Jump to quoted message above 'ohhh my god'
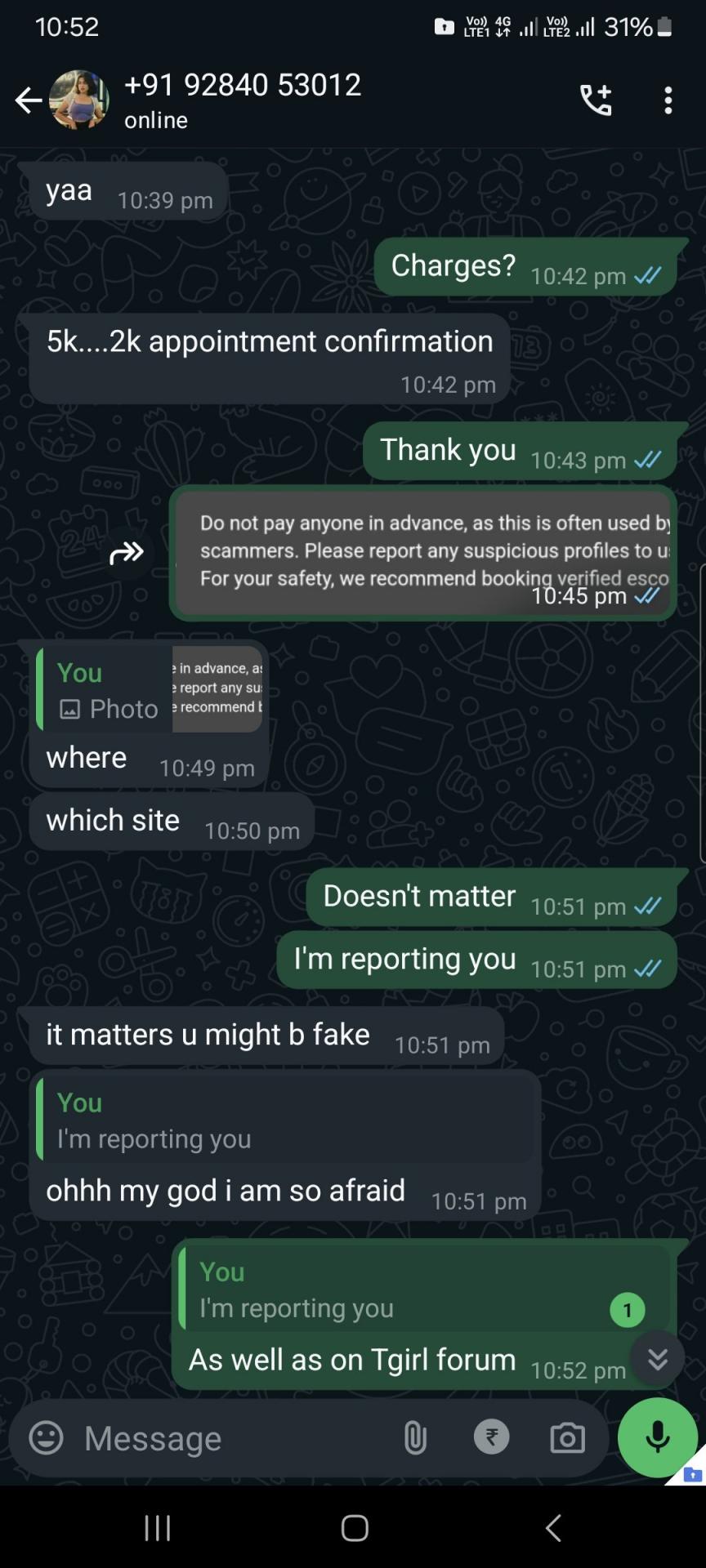Viewport: 706px width, 1568px height. pos(286,1120)
